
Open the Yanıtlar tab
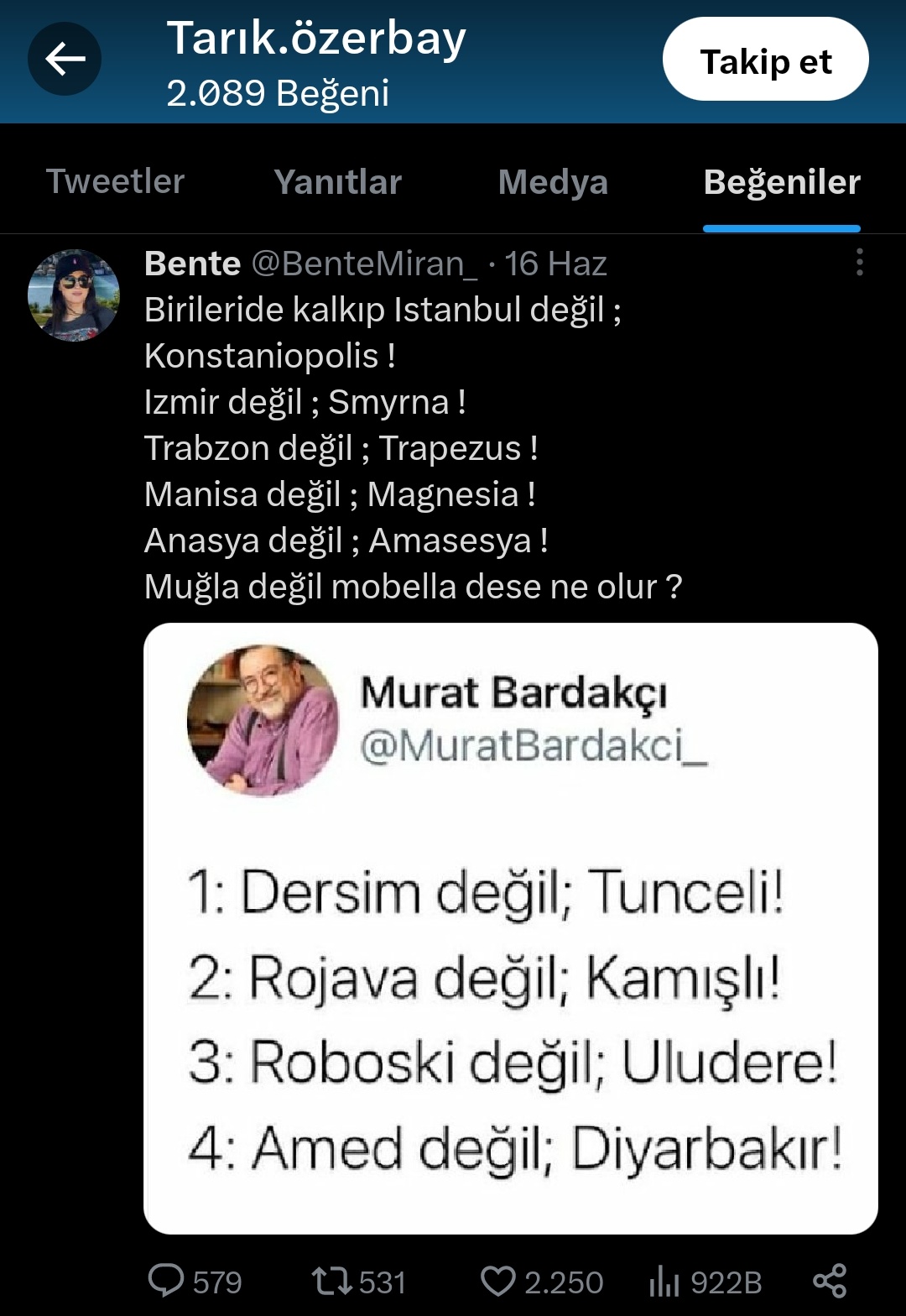click(337, 182)
